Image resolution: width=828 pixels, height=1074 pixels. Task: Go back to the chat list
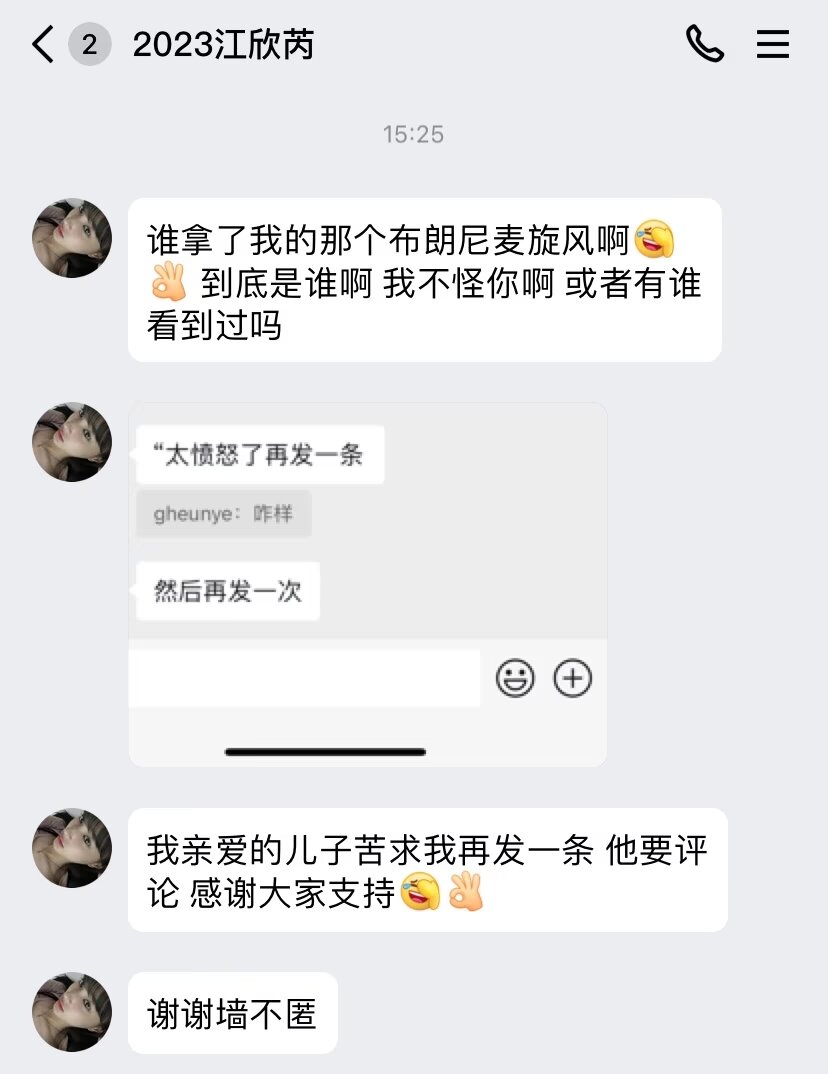click(x=43, y=45)
